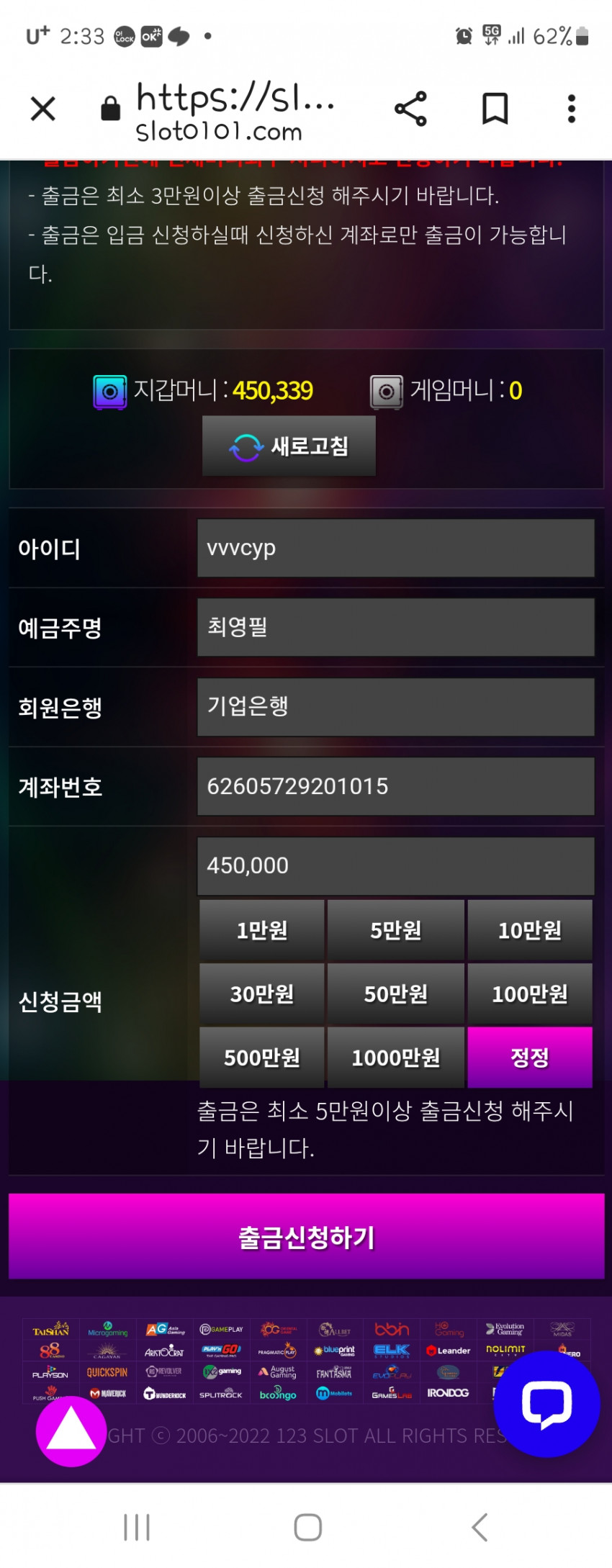This screenshot has width=612, height=1568.
Task: Close the browser tab
Action: coord(43,109)
